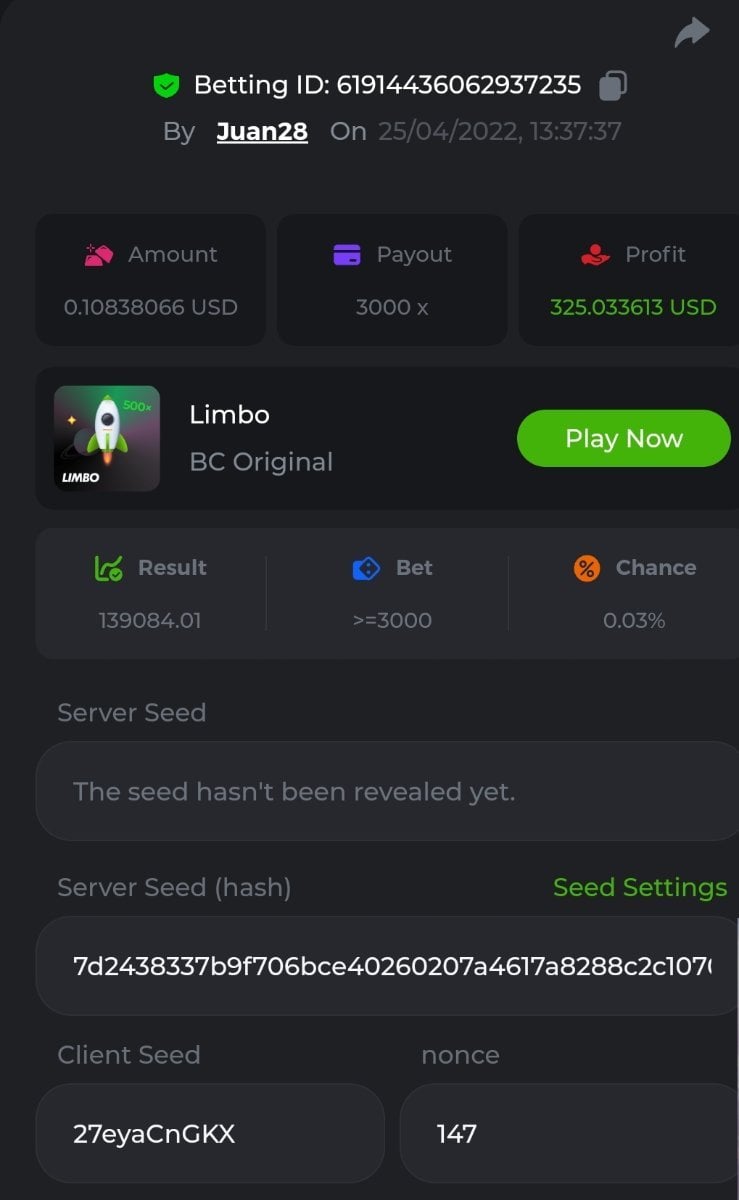
Task: Copy the Betting ID
Action: click(x=613, y=86)
